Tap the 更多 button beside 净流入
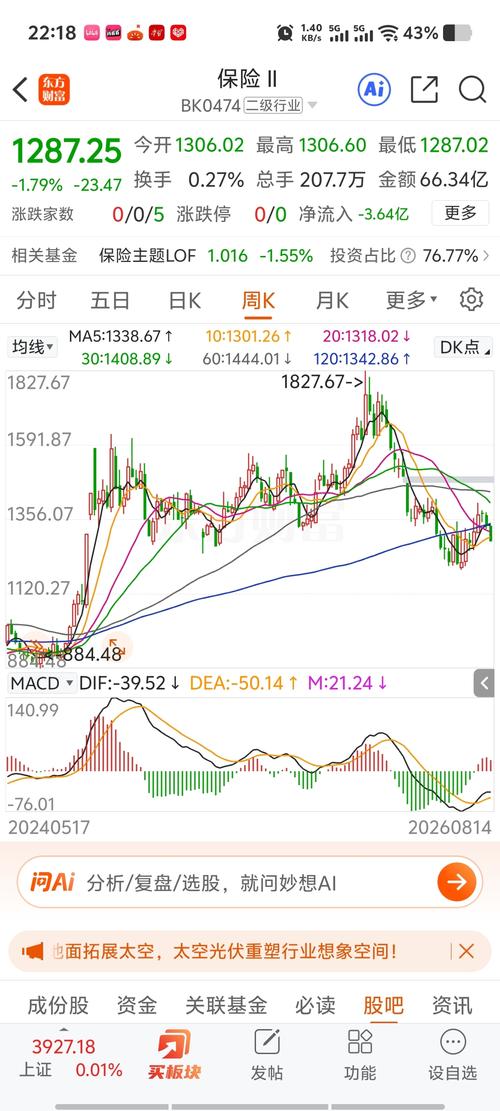The image size is (500, 1111). [460, 213]
